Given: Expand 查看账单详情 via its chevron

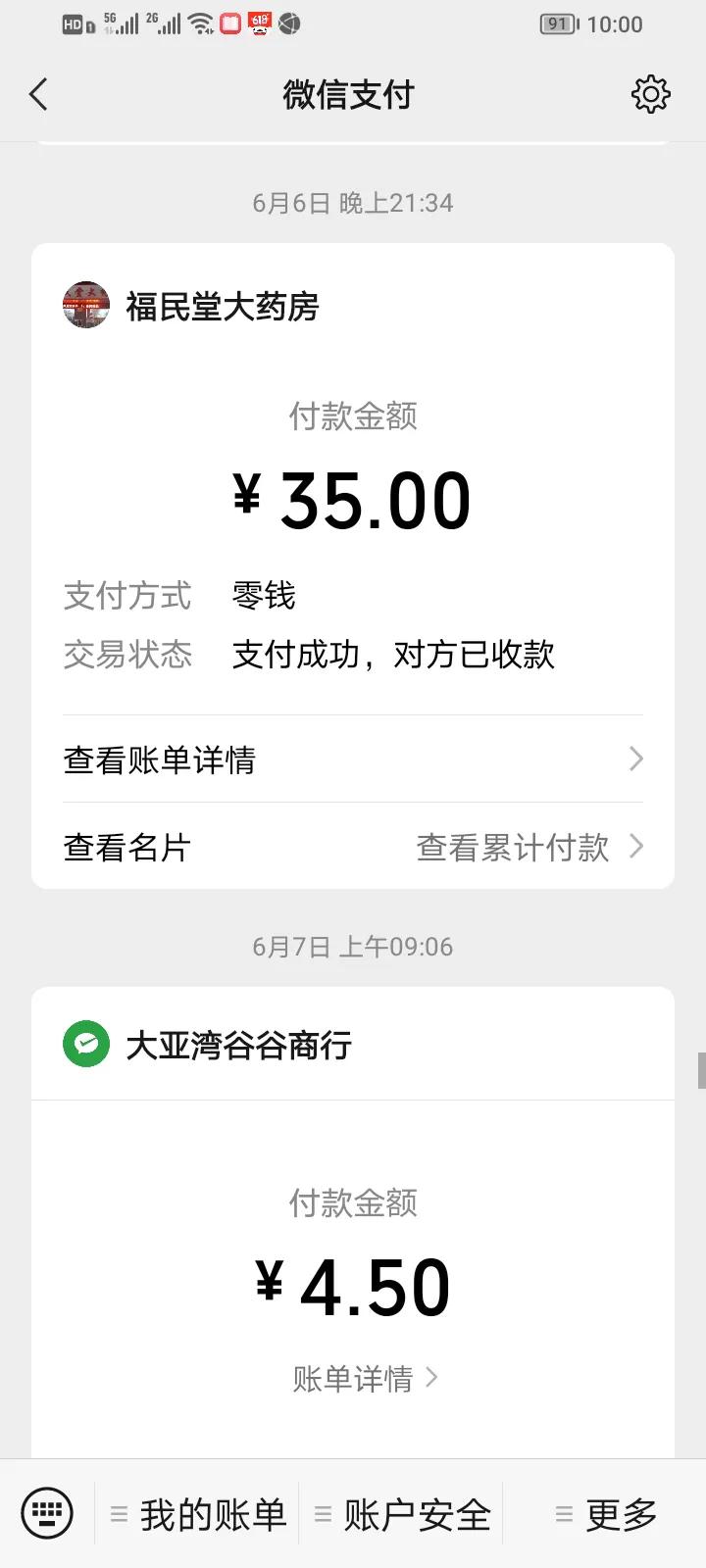Looking at the screenshot, I should [x=636, y=759].
